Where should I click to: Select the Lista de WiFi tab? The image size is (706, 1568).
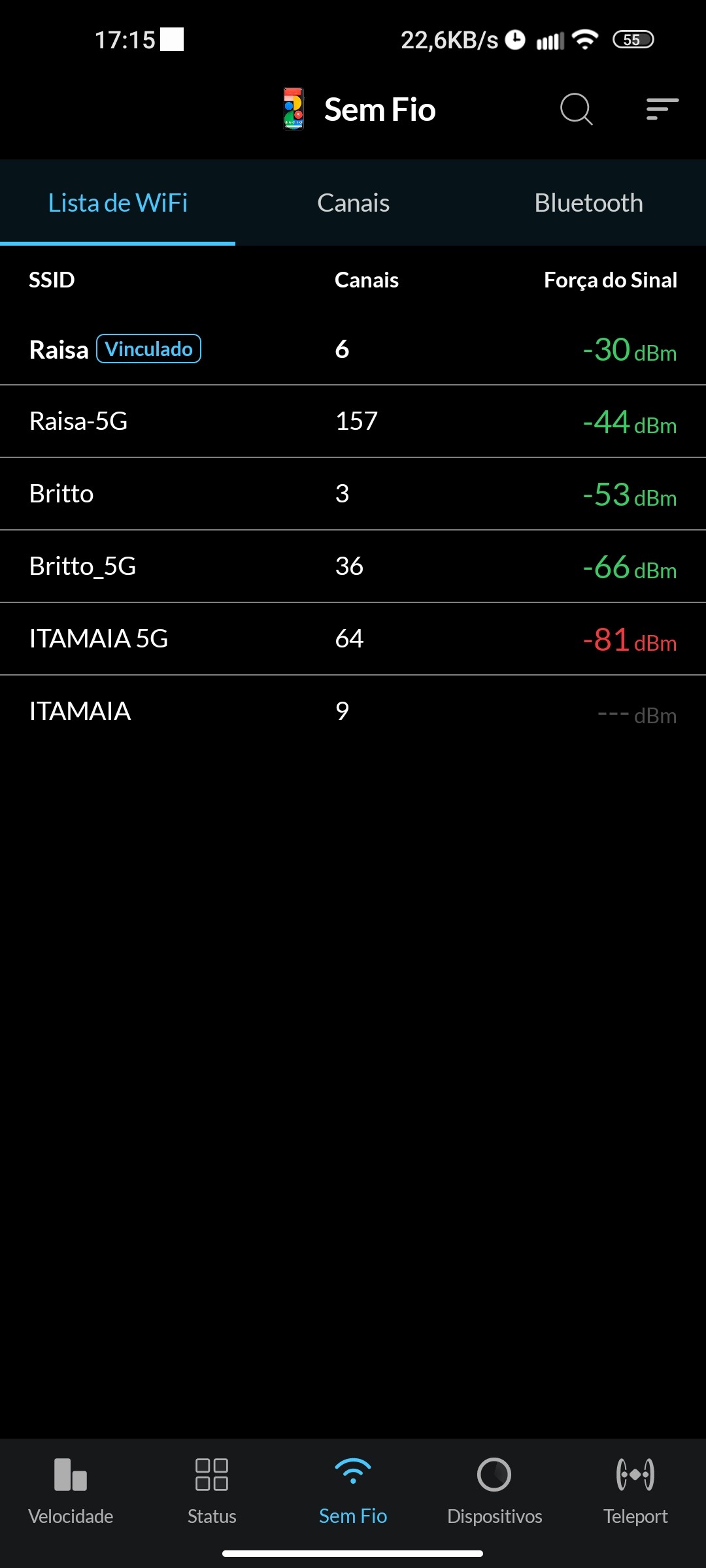coord(118,203)
